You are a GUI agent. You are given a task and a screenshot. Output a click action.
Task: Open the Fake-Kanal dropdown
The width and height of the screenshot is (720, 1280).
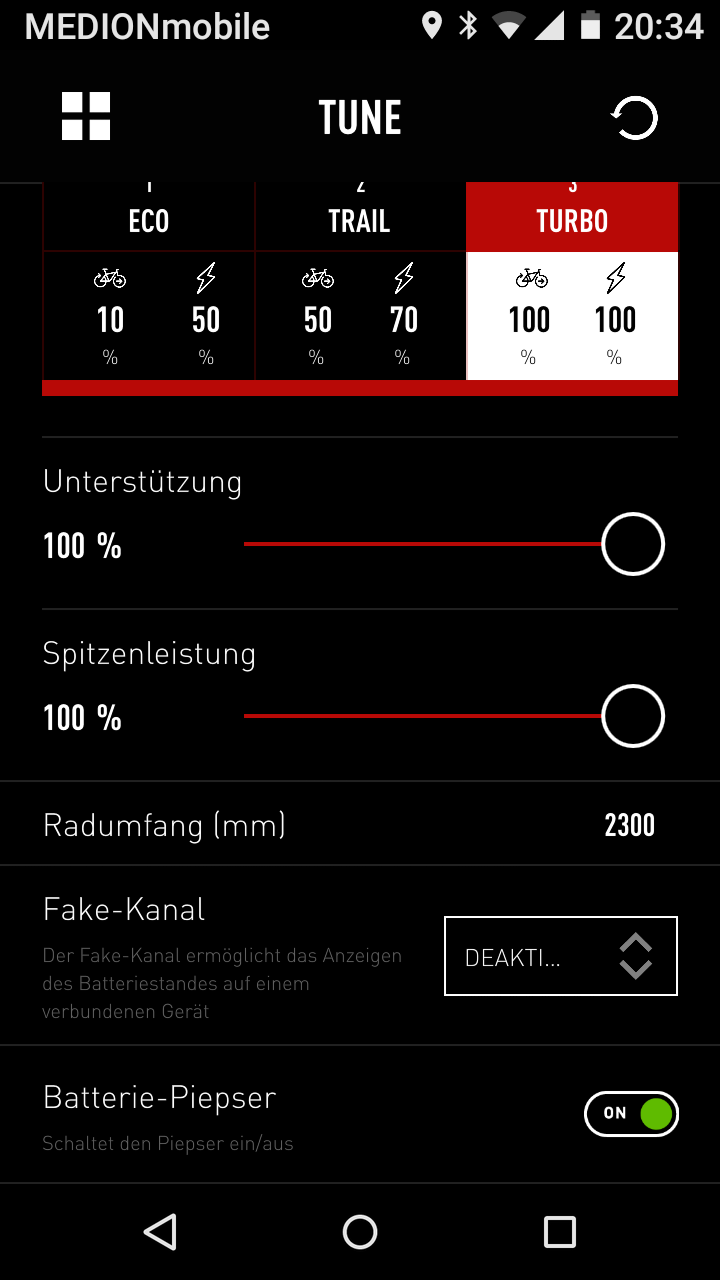[x=561, y=956]
